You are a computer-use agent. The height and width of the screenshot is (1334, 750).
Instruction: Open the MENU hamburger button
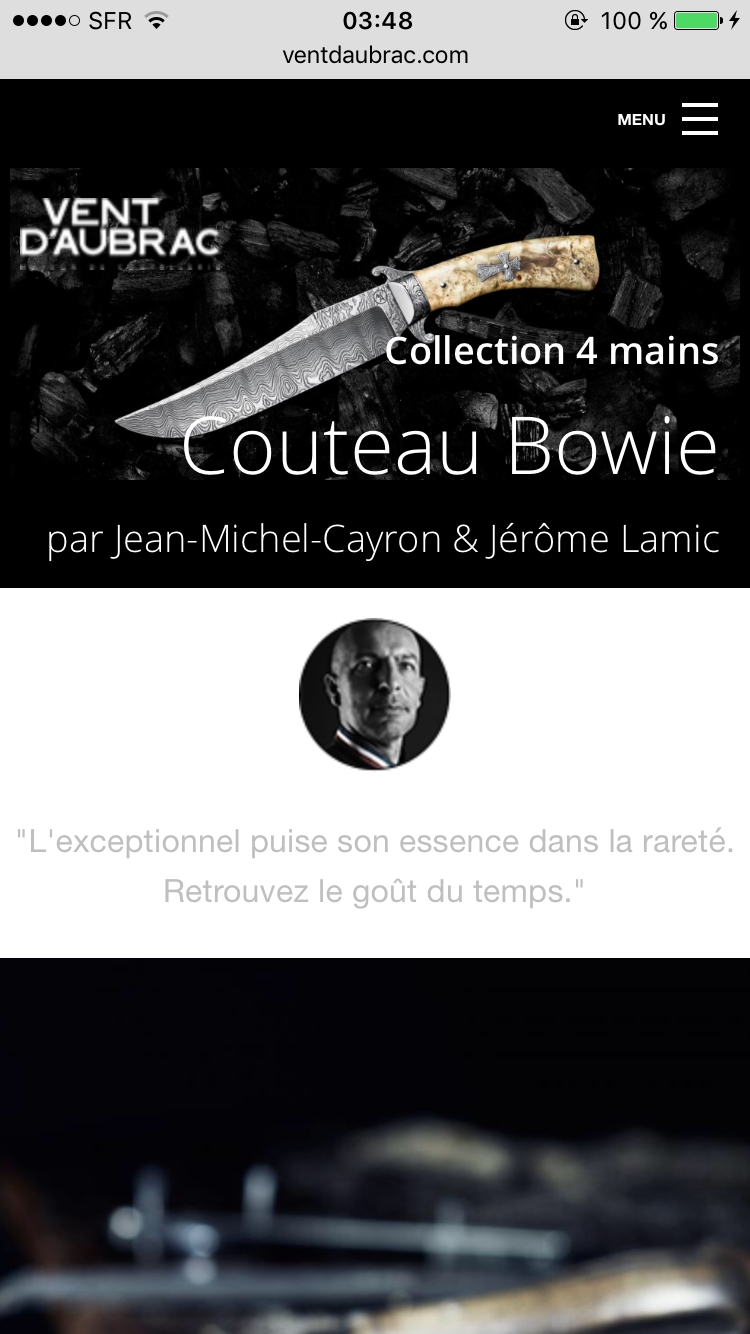coord(698,119)
